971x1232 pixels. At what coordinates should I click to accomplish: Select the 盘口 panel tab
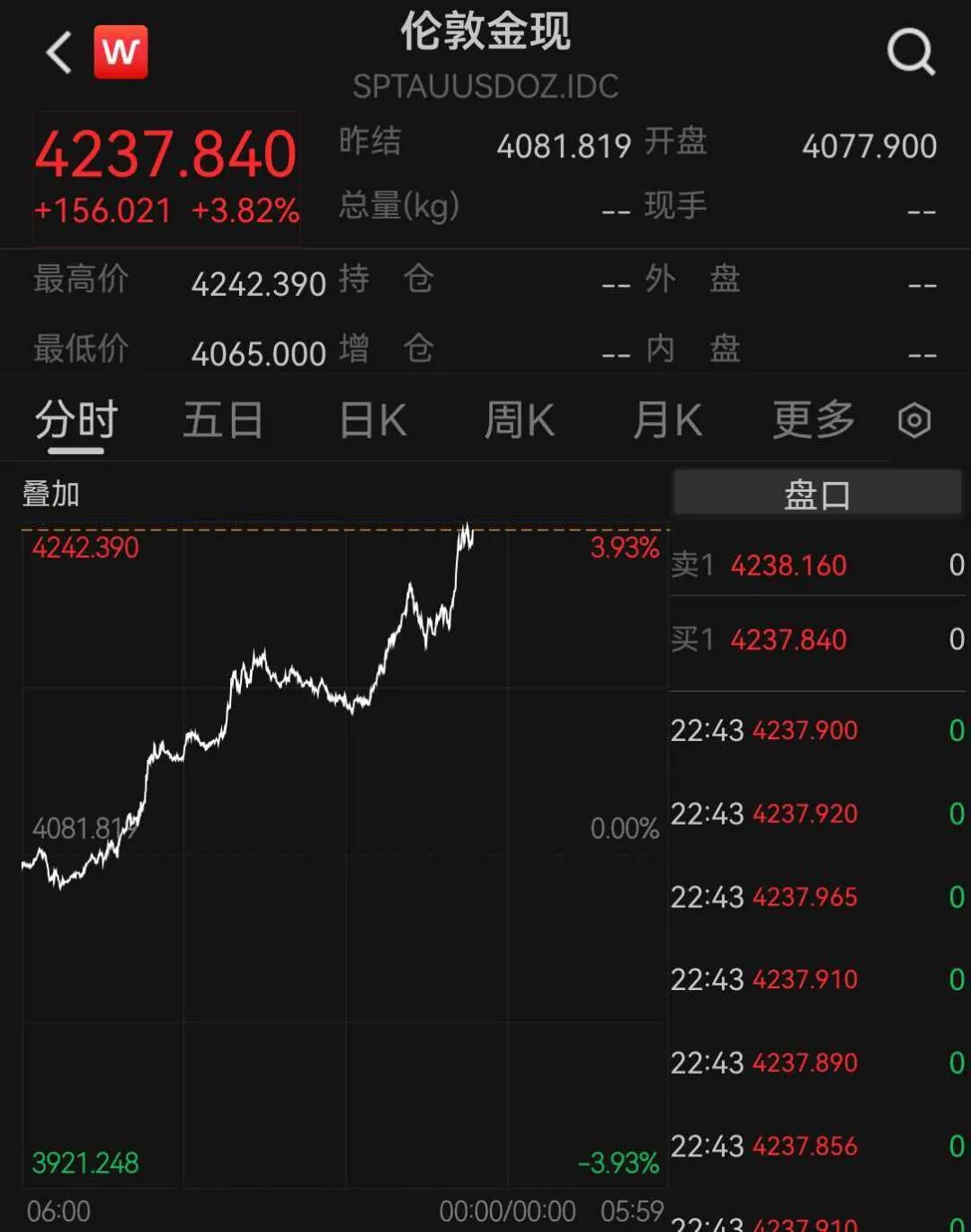pyautogui.click(x=816, y=494)
